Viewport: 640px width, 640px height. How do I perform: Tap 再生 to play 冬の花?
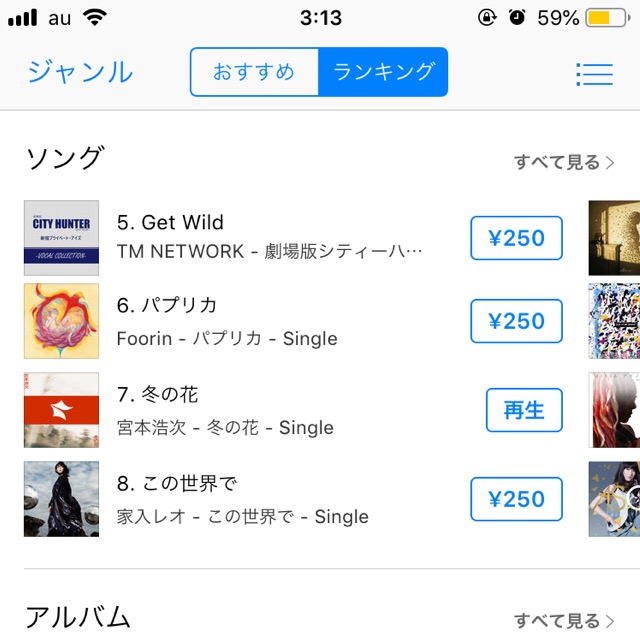[x=524, y=410]
